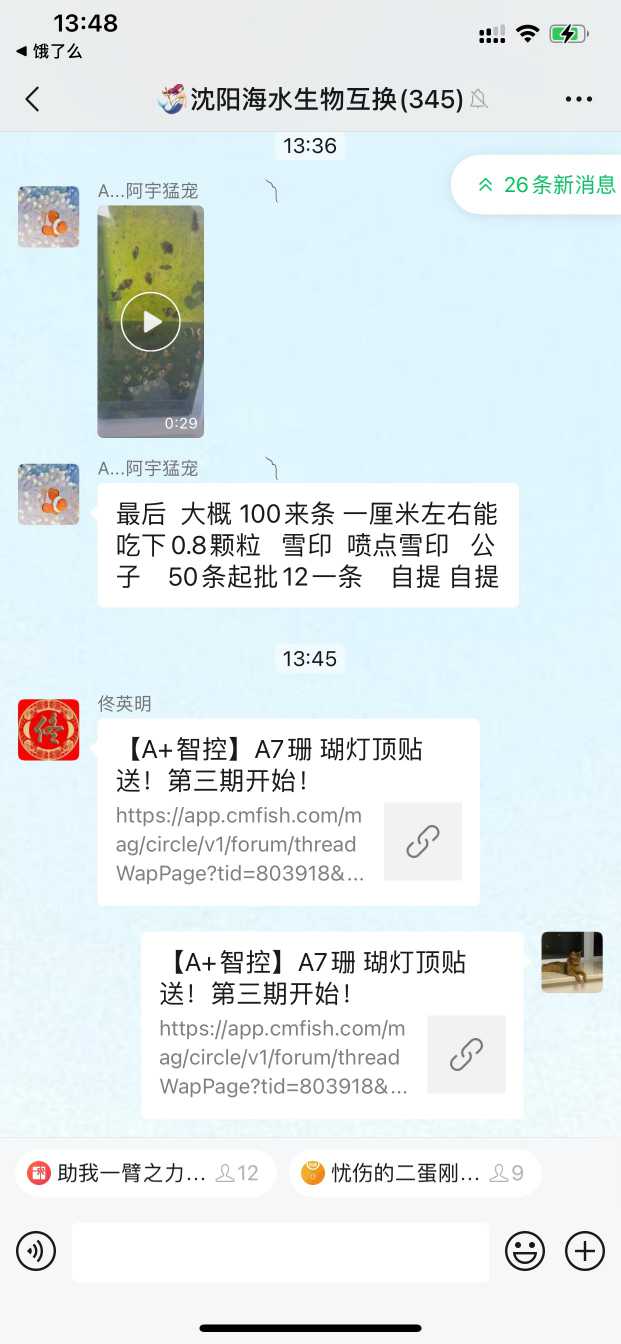Screen dimensions: 621x1344
Task: Focus the message text field
Action: point(280,1251)
